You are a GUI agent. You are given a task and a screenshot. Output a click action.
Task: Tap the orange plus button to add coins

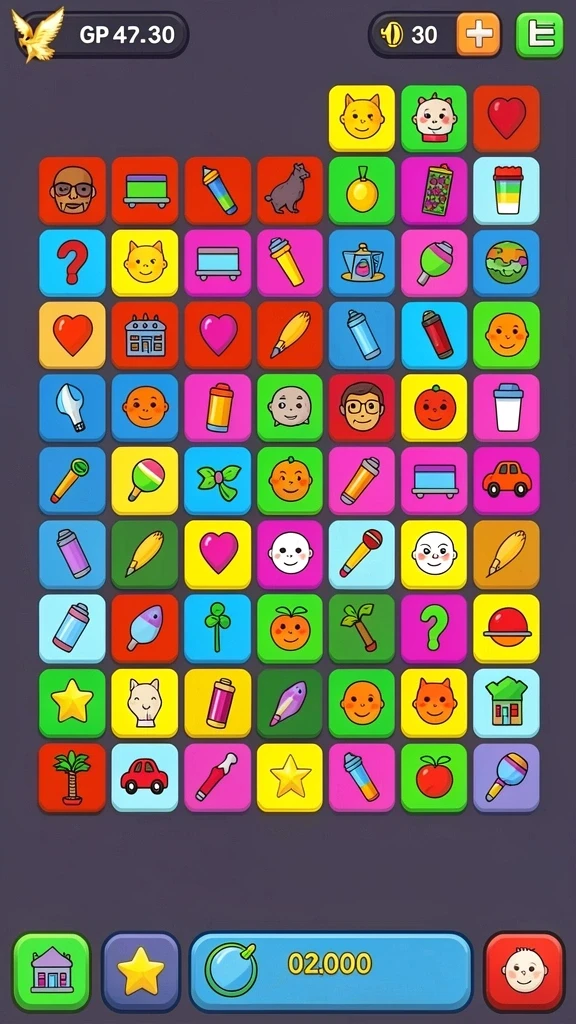(x=478, y=35)
